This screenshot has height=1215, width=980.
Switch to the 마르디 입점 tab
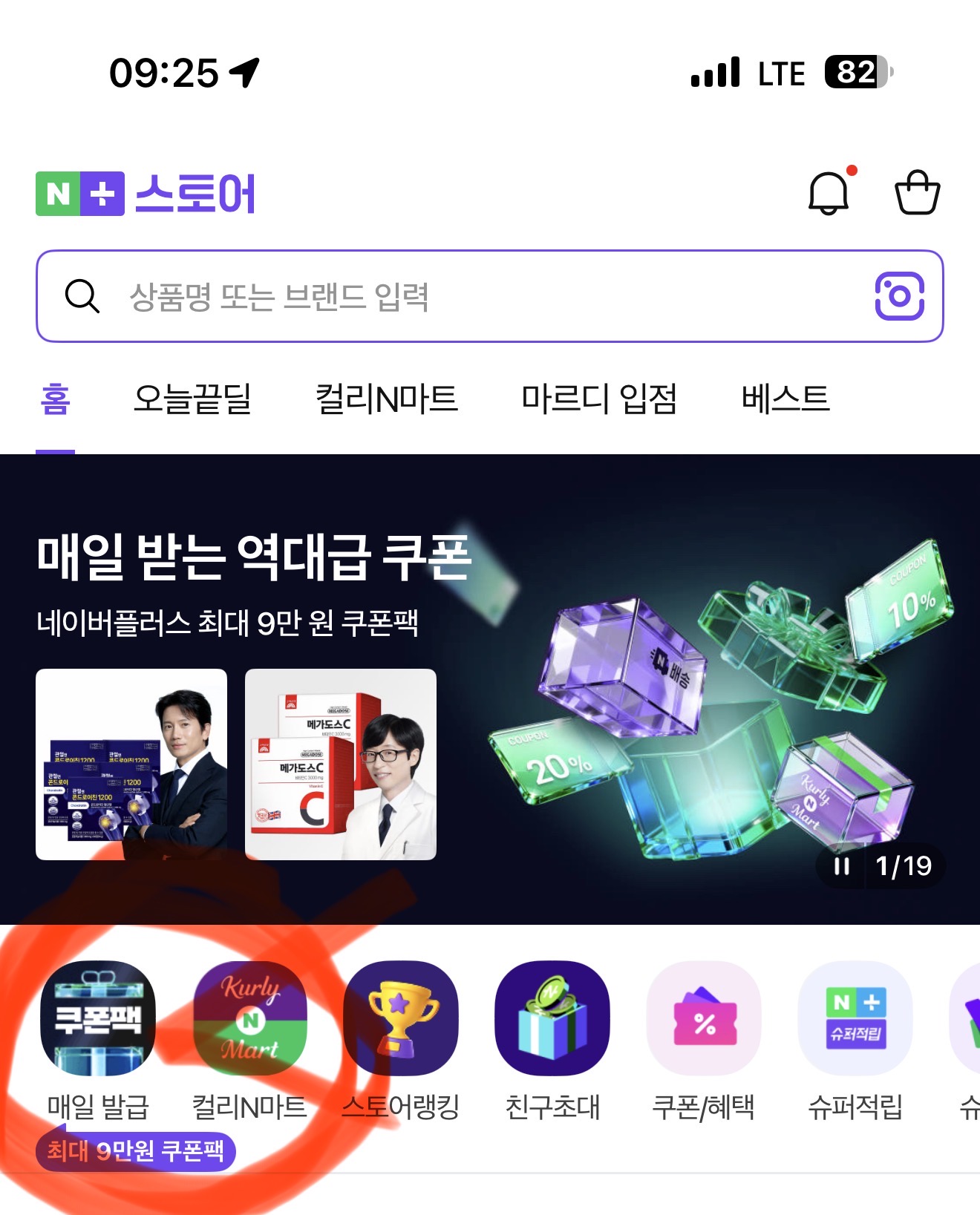[598, 399]
